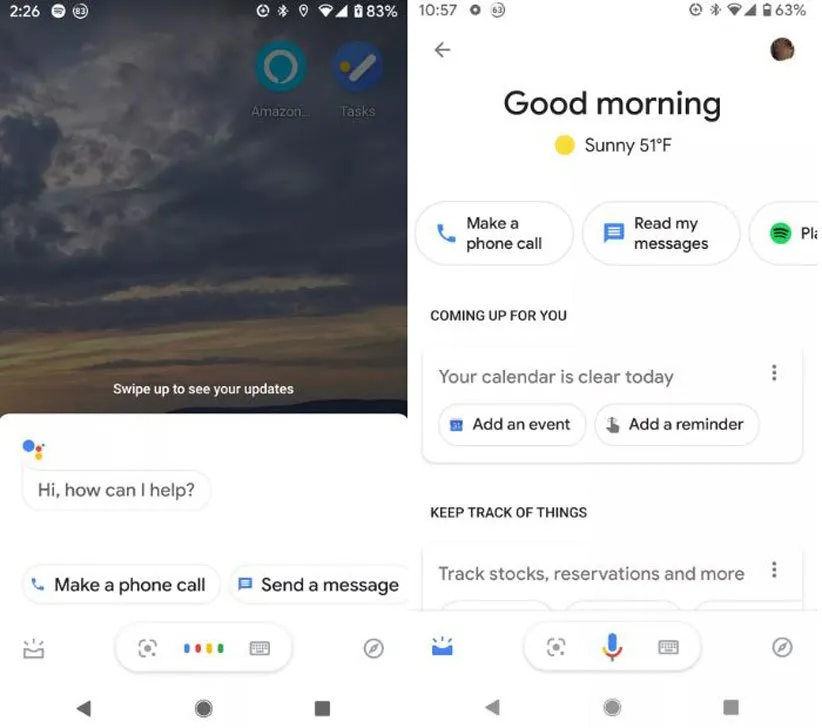Open the Amazon Alexa app icon
The height and width of the screenshot is (728, 822).
point(281,67)
